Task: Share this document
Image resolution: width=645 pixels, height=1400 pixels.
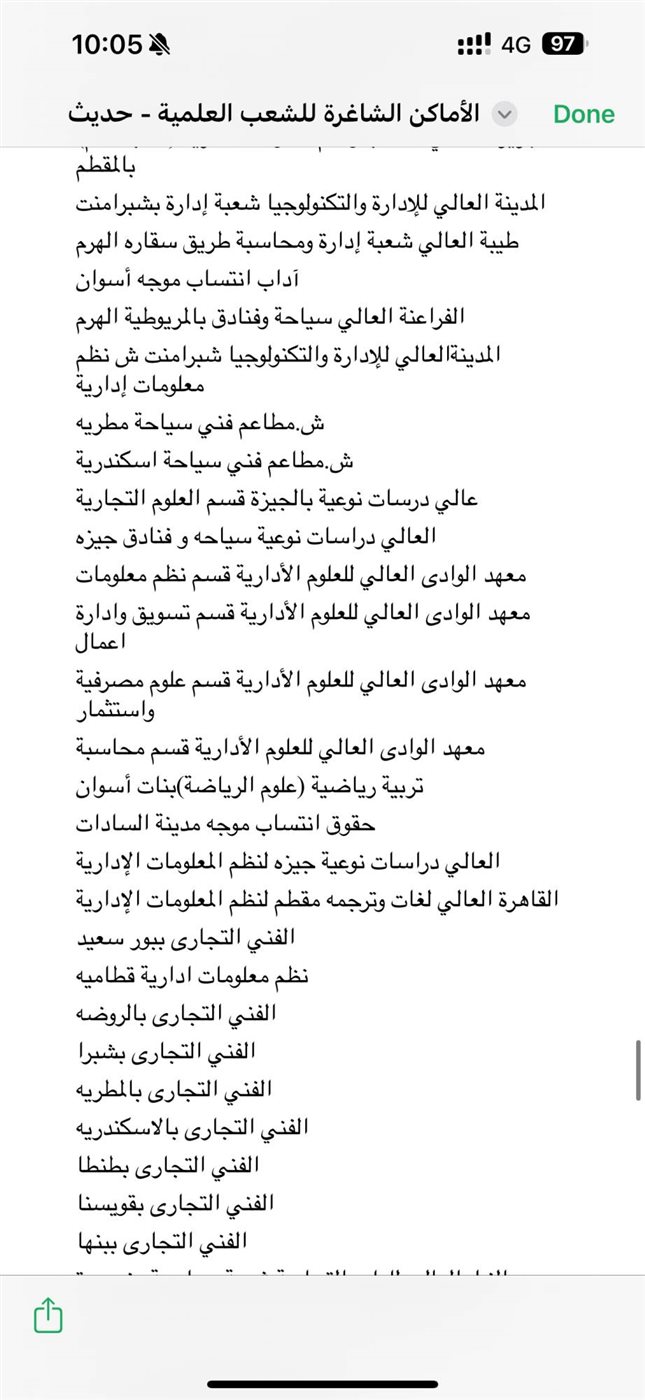Action: point(48,1315)
